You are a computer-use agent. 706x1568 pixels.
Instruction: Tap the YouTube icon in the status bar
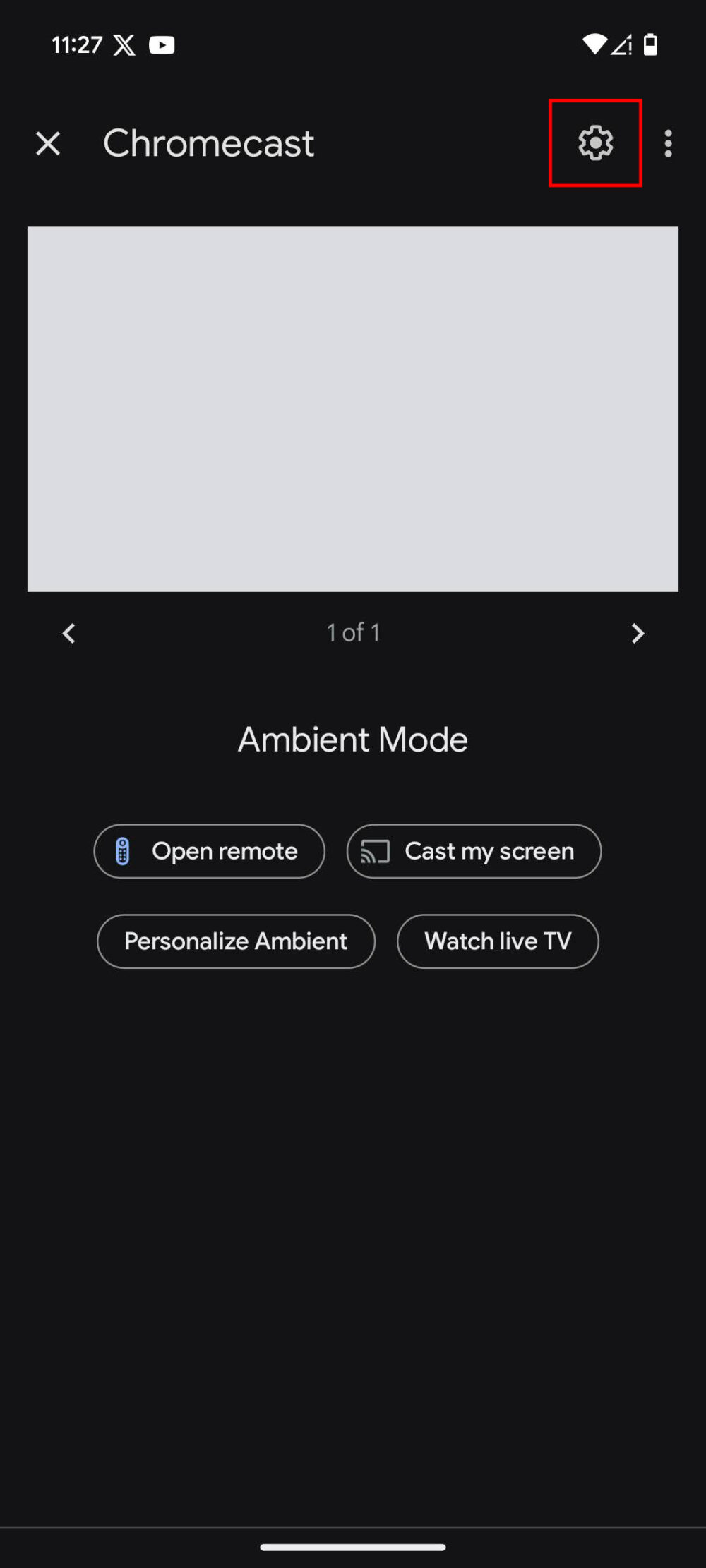pyautogui.click(x=162, y=44)
